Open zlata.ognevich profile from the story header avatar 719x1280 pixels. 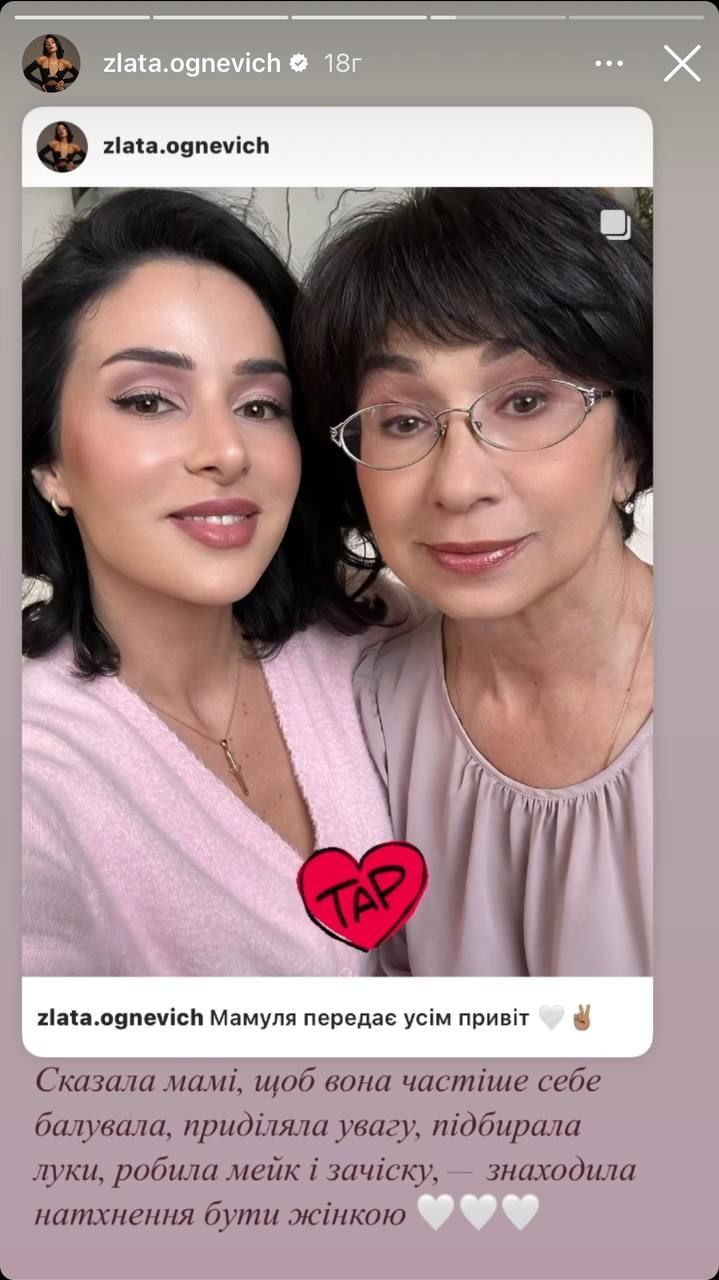click(x=51, y=63)
